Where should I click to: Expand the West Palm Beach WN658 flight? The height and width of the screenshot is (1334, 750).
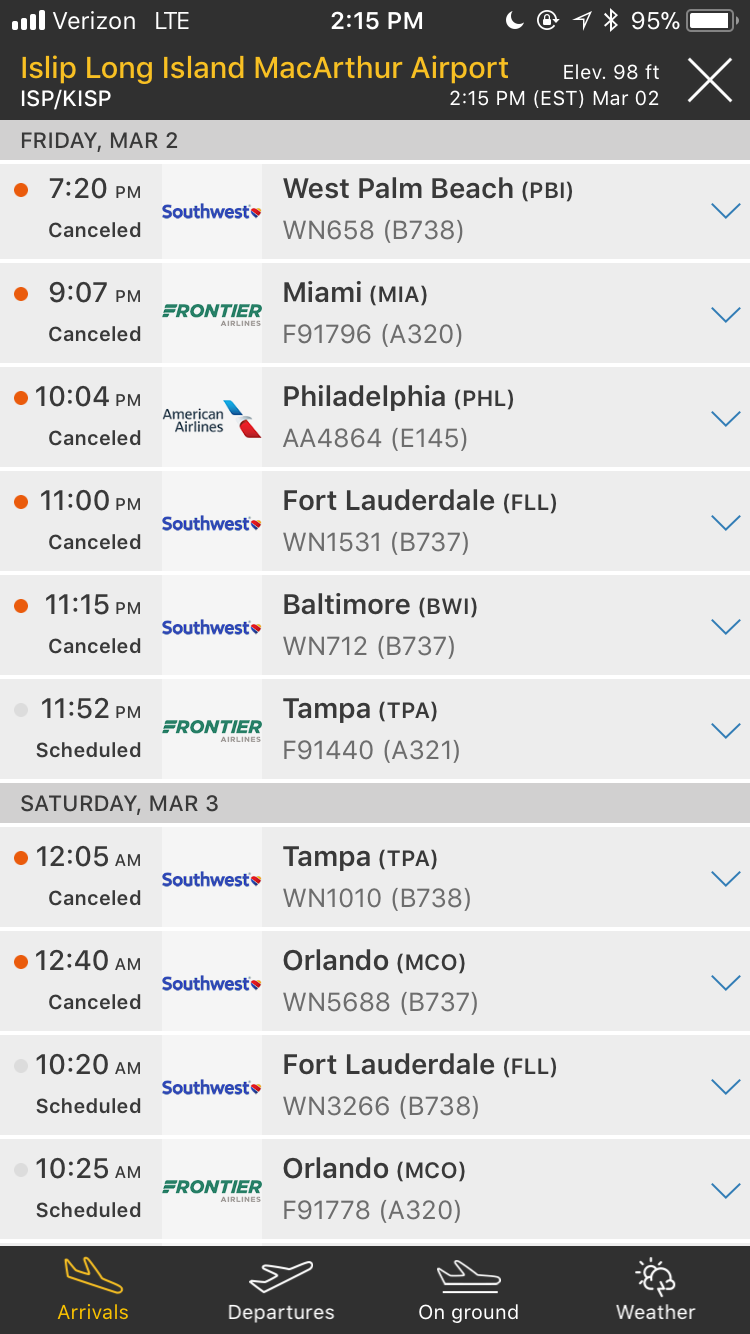coord(724,211)
